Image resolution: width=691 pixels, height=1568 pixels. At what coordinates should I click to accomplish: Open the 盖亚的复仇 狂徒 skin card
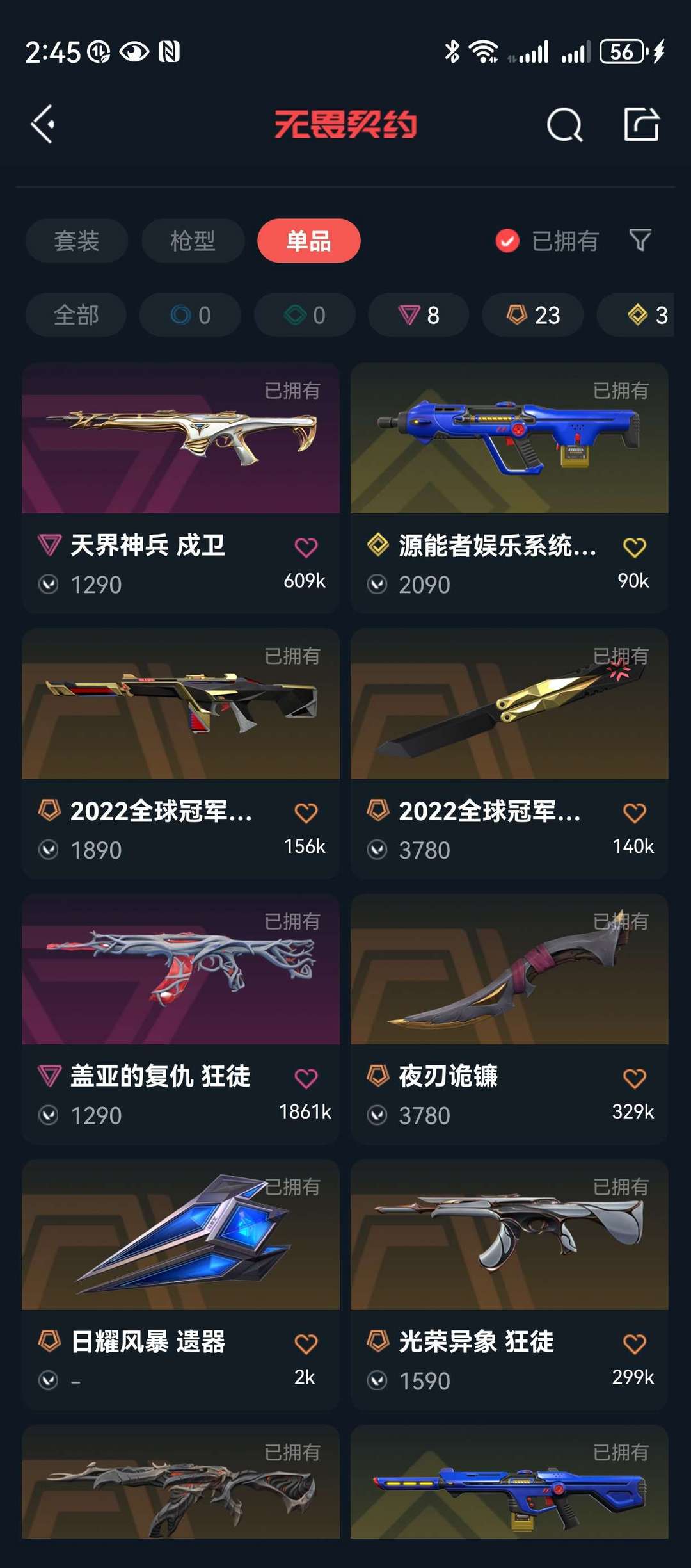click(181, 1019)
